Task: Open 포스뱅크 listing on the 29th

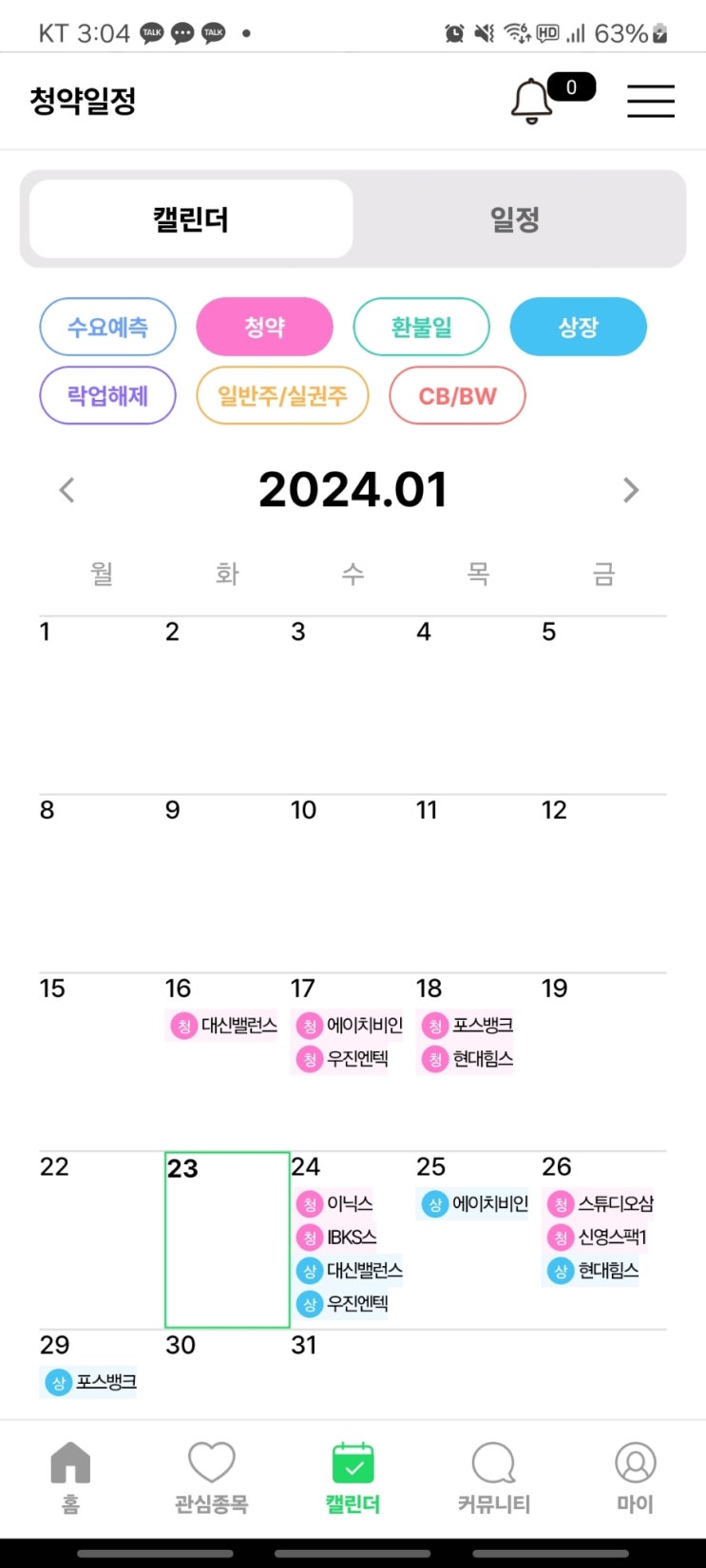Action: [x=91, y=1383]
